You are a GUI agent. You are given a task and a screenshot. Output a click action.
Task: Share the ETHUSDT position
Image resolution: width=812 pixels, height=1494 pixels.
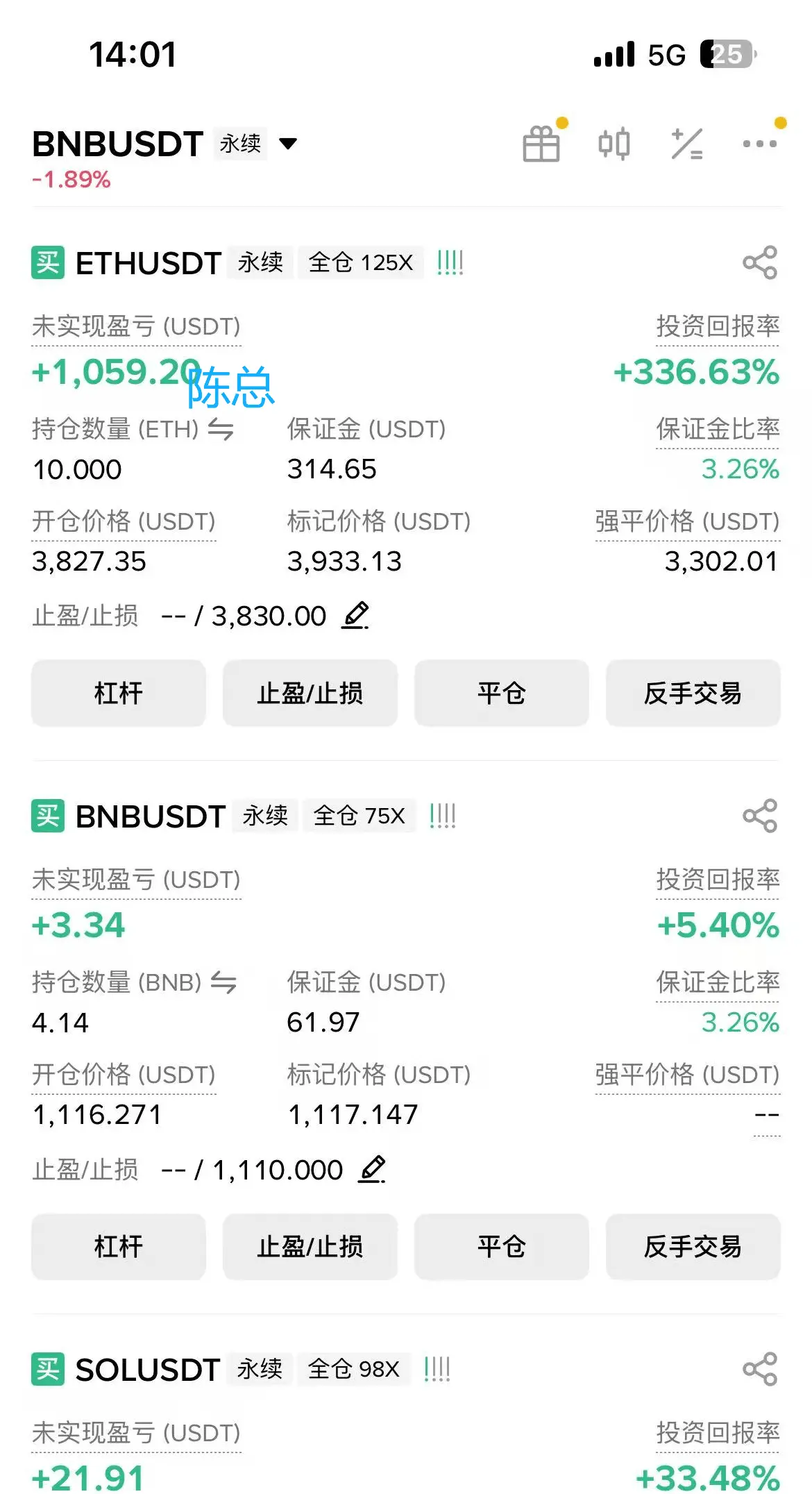[x=760, y=262]
